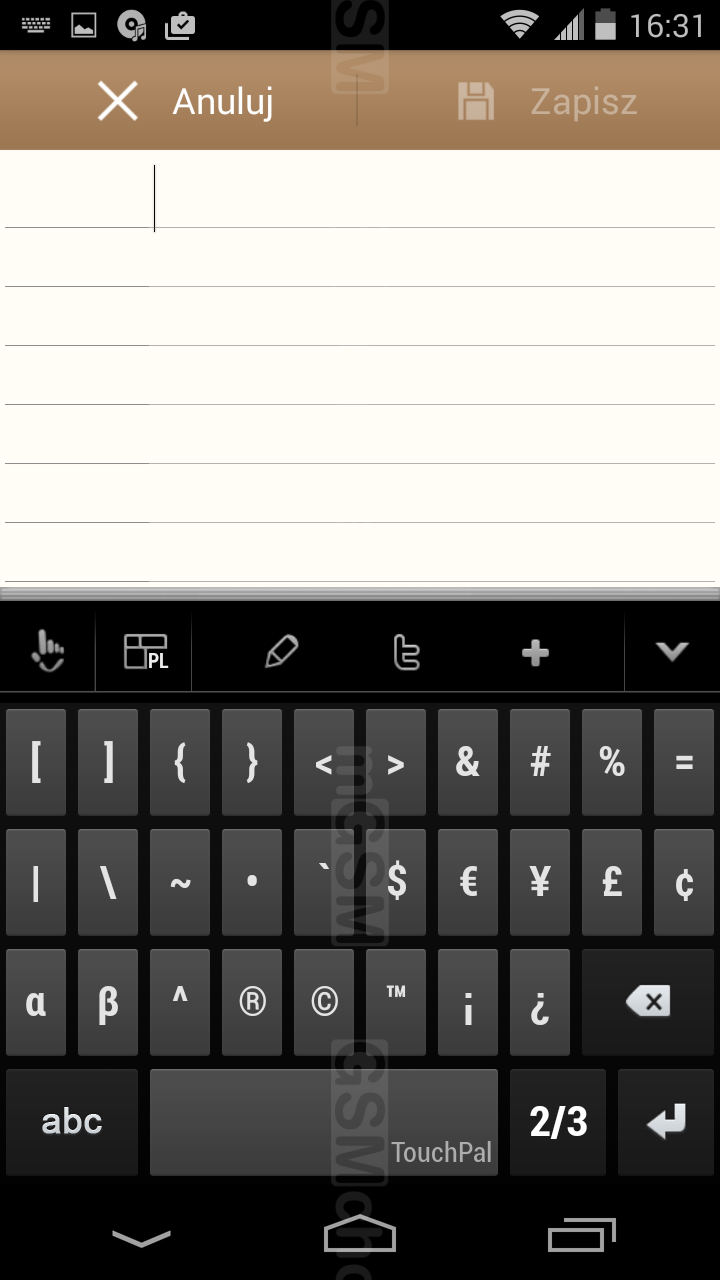Viewport: 720px width, 1280px height.
Task: Focus the note text area
Action: point(360,367)
